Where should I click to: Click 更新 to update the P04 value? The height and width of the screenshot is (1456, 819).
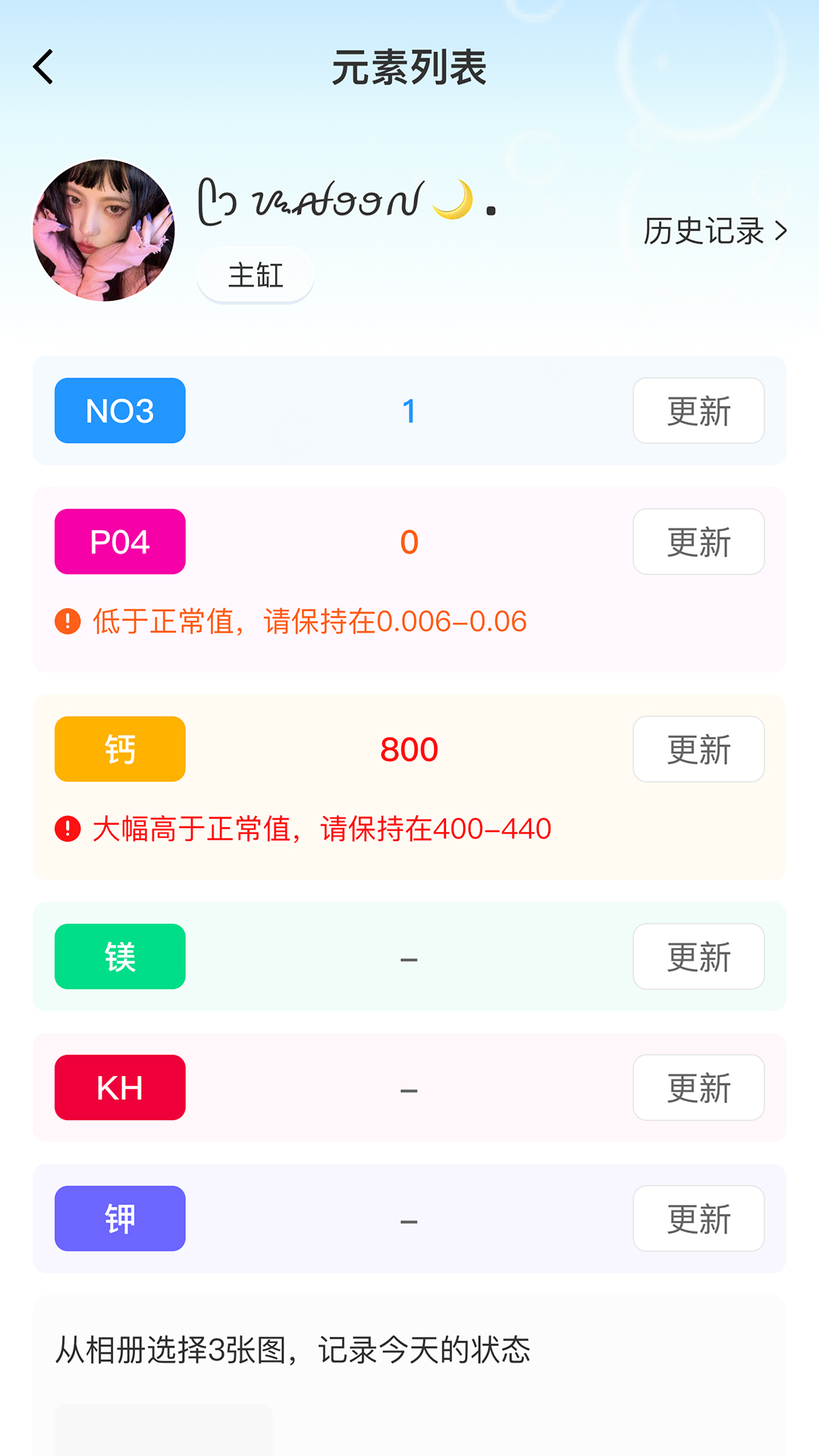click(x=698, y=541)
